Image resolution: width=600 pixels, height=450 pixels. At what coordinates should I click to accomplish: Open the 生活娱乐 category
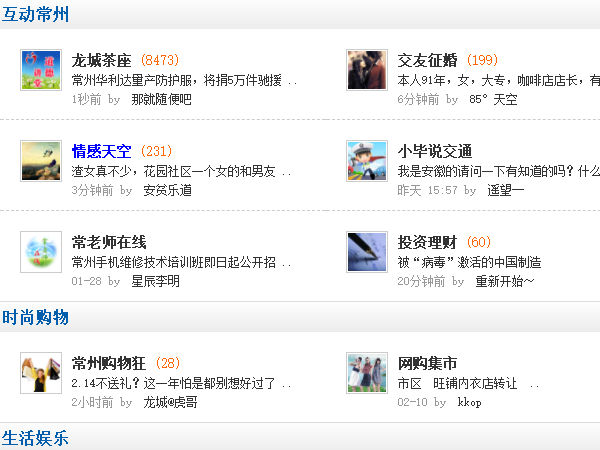pyautogui.click(x=35, y=438)
